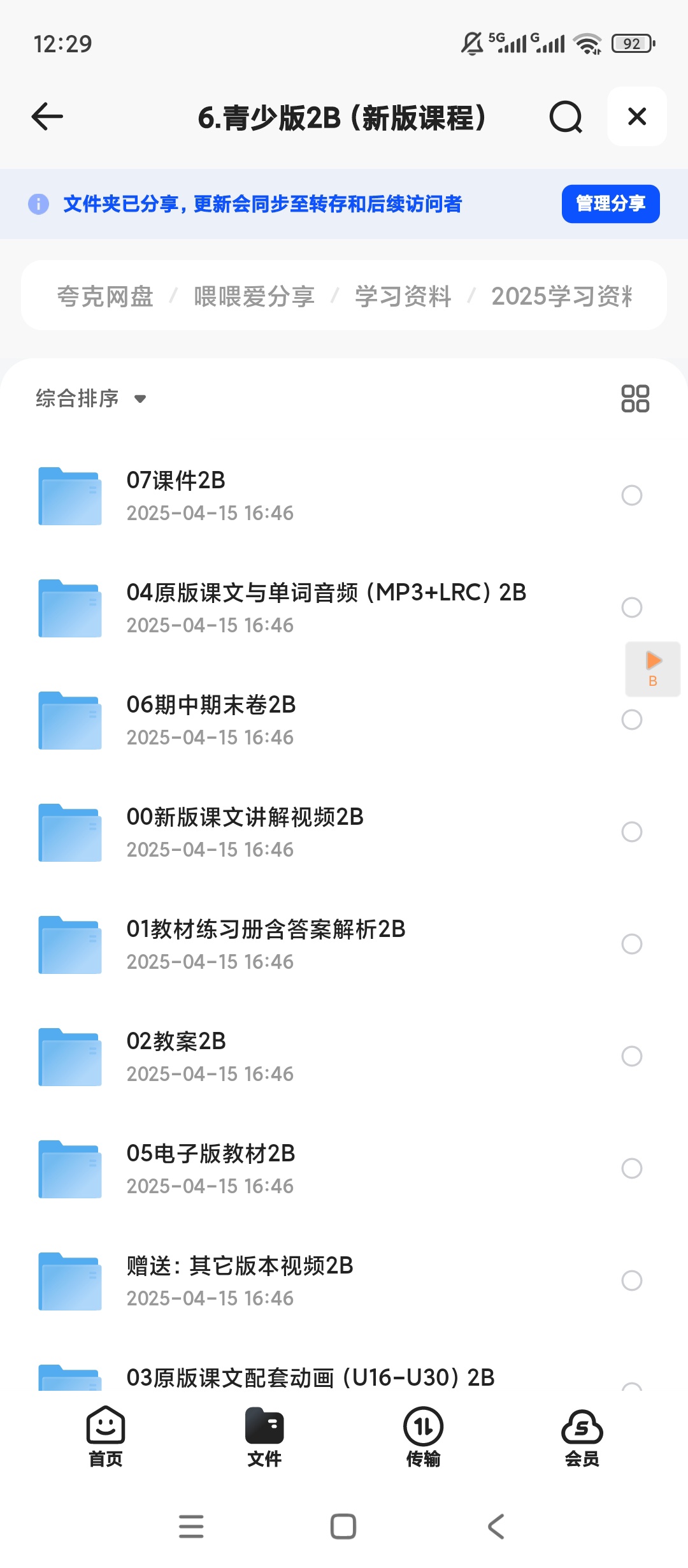Switch to the 首页 tab

(106, 1437)
